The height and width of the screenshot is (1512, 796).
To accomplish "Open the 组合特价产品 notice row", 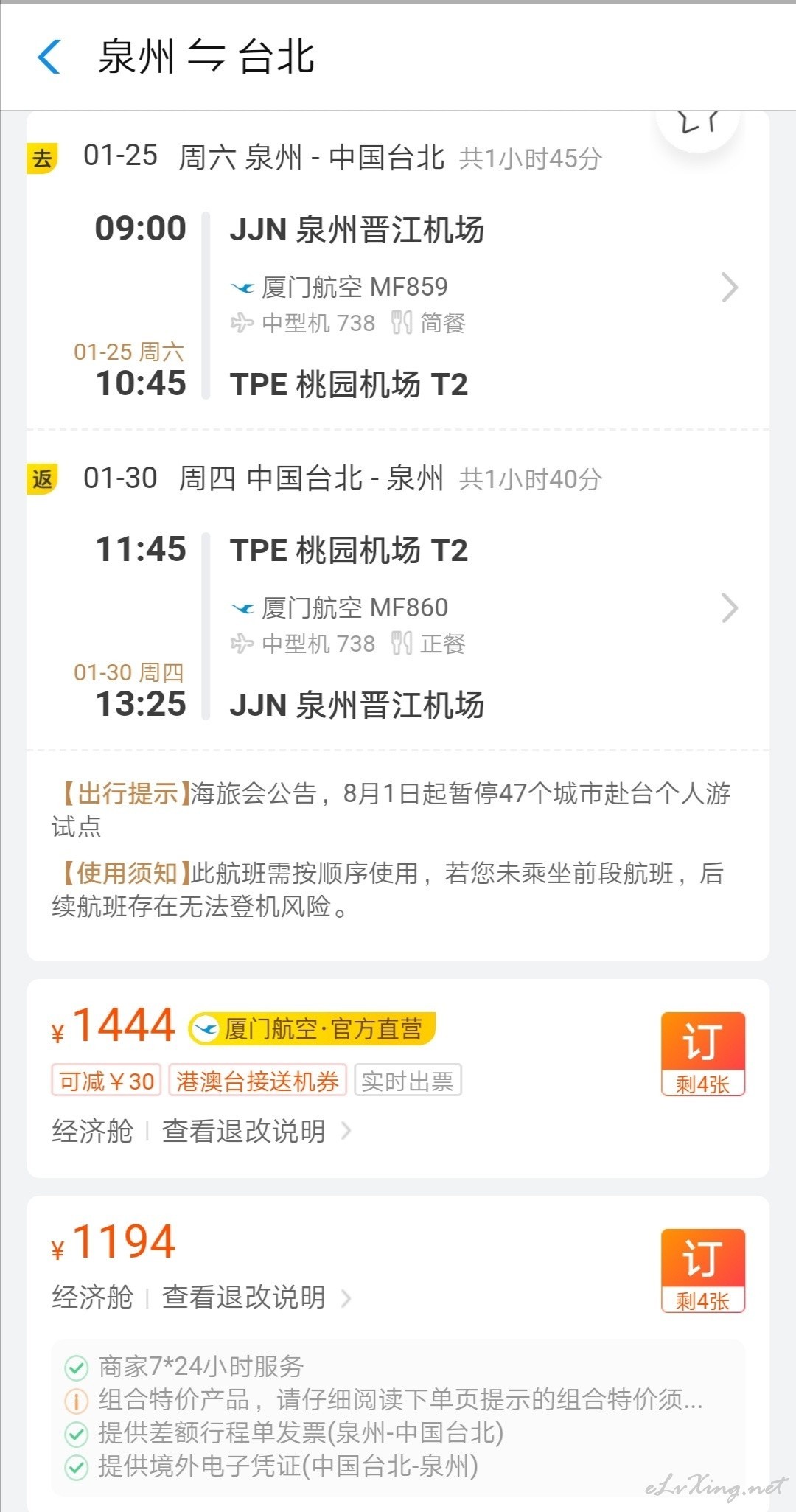I will tap(398, 1399).
